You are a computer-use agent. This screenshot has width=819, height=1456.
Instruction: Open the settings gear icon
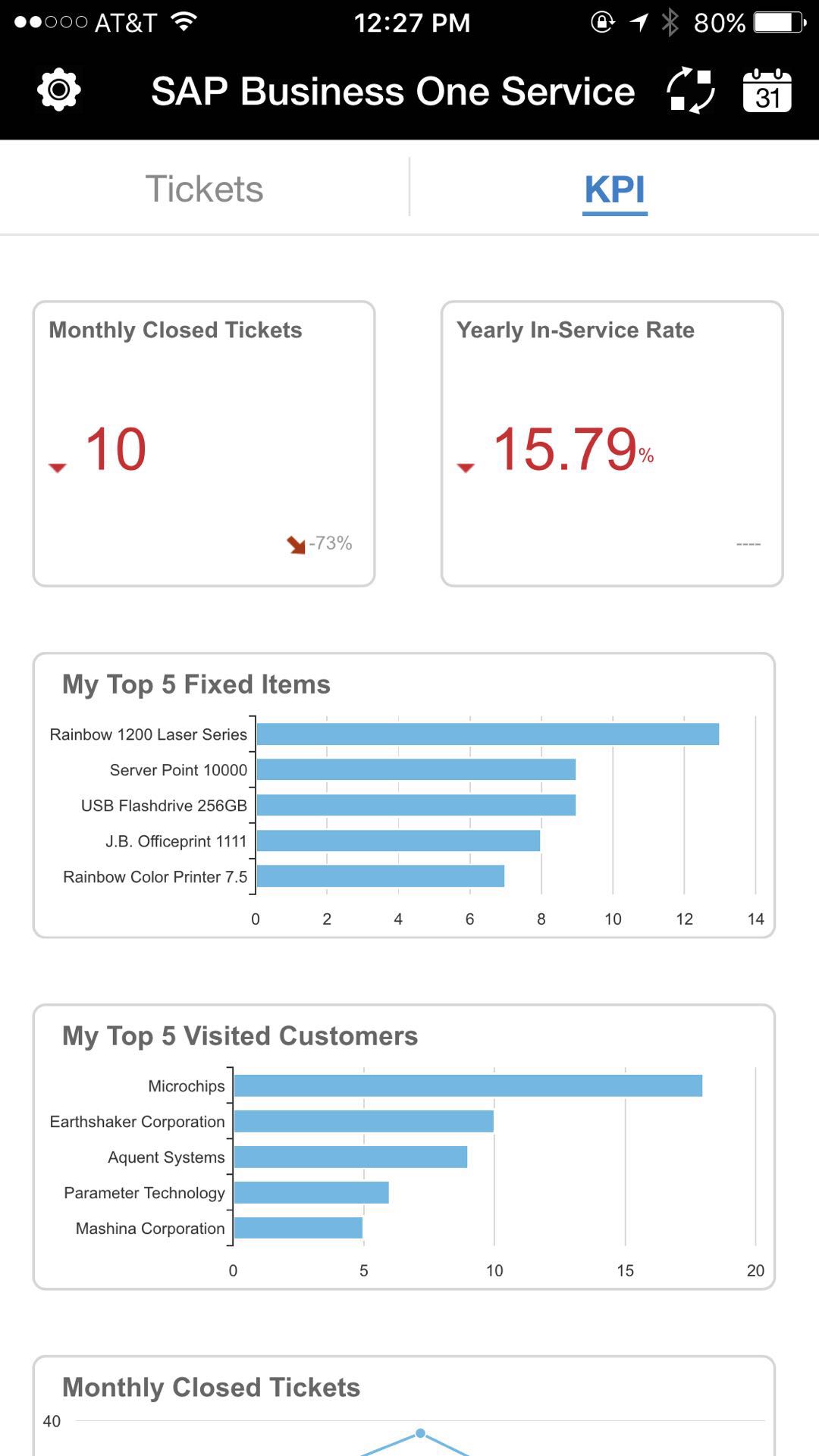coord(59,91)
